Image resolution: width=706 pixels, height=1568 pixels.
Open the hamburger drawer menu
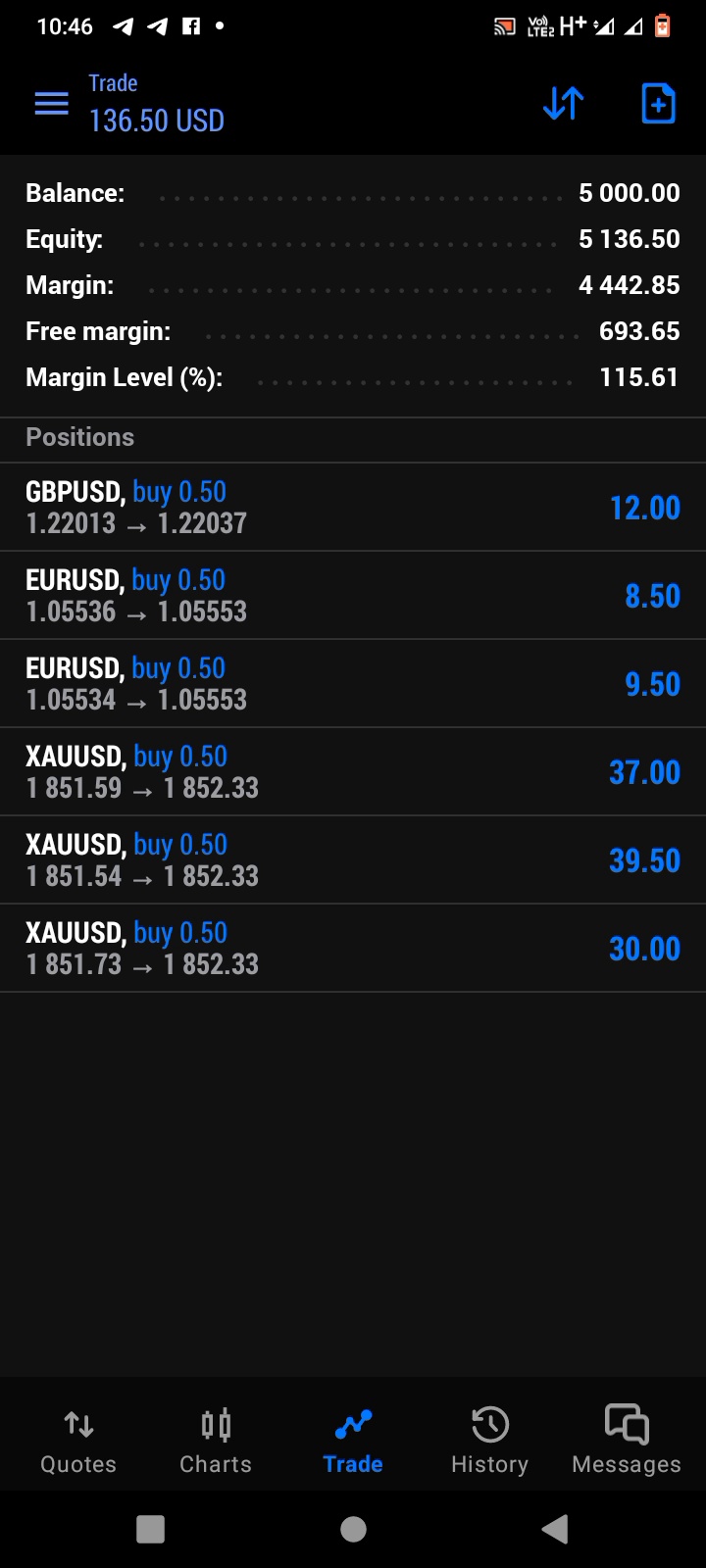[x=52, y=104]
